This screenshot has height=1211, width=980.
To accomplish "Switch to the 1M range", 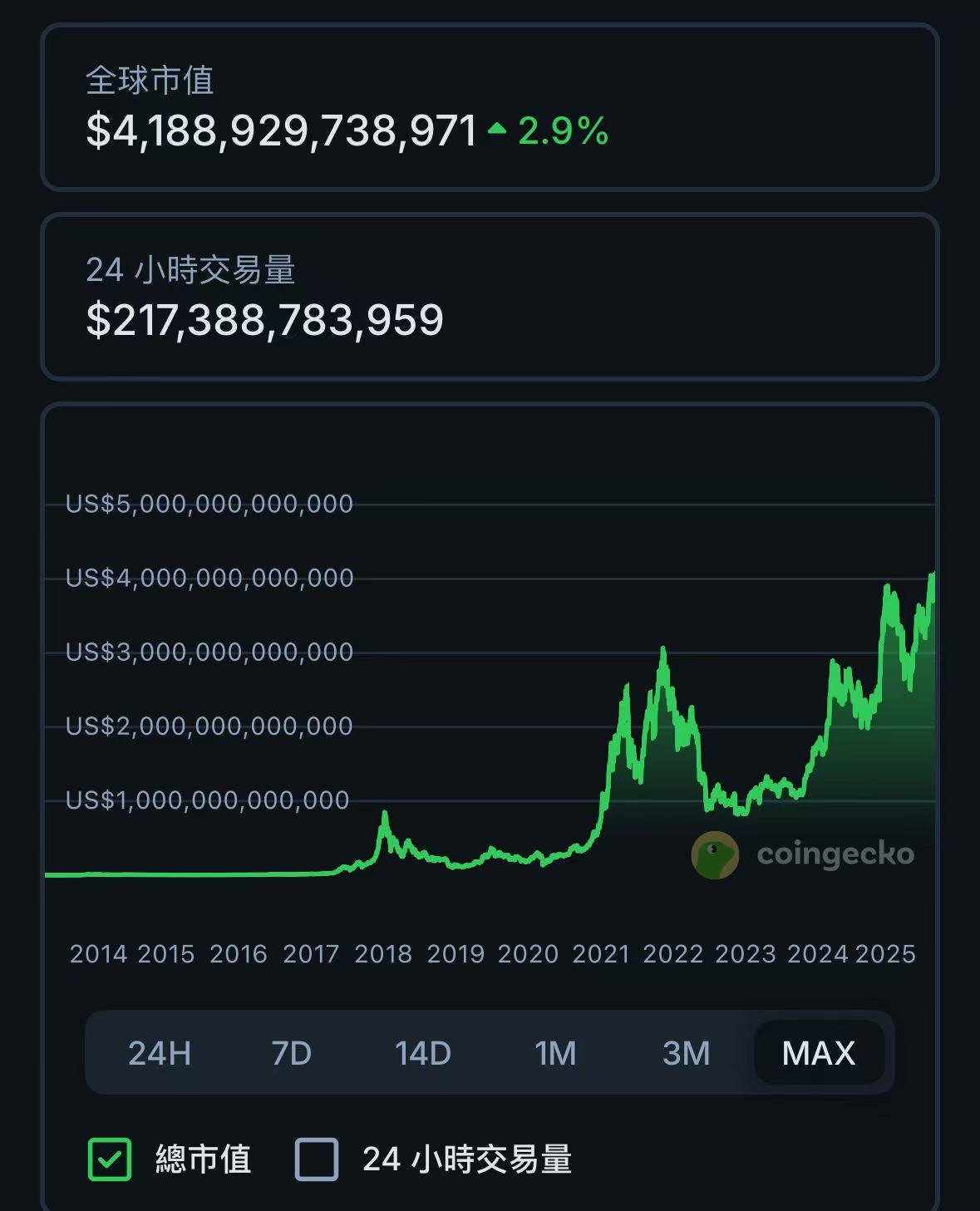I will tap(555, 1053).
